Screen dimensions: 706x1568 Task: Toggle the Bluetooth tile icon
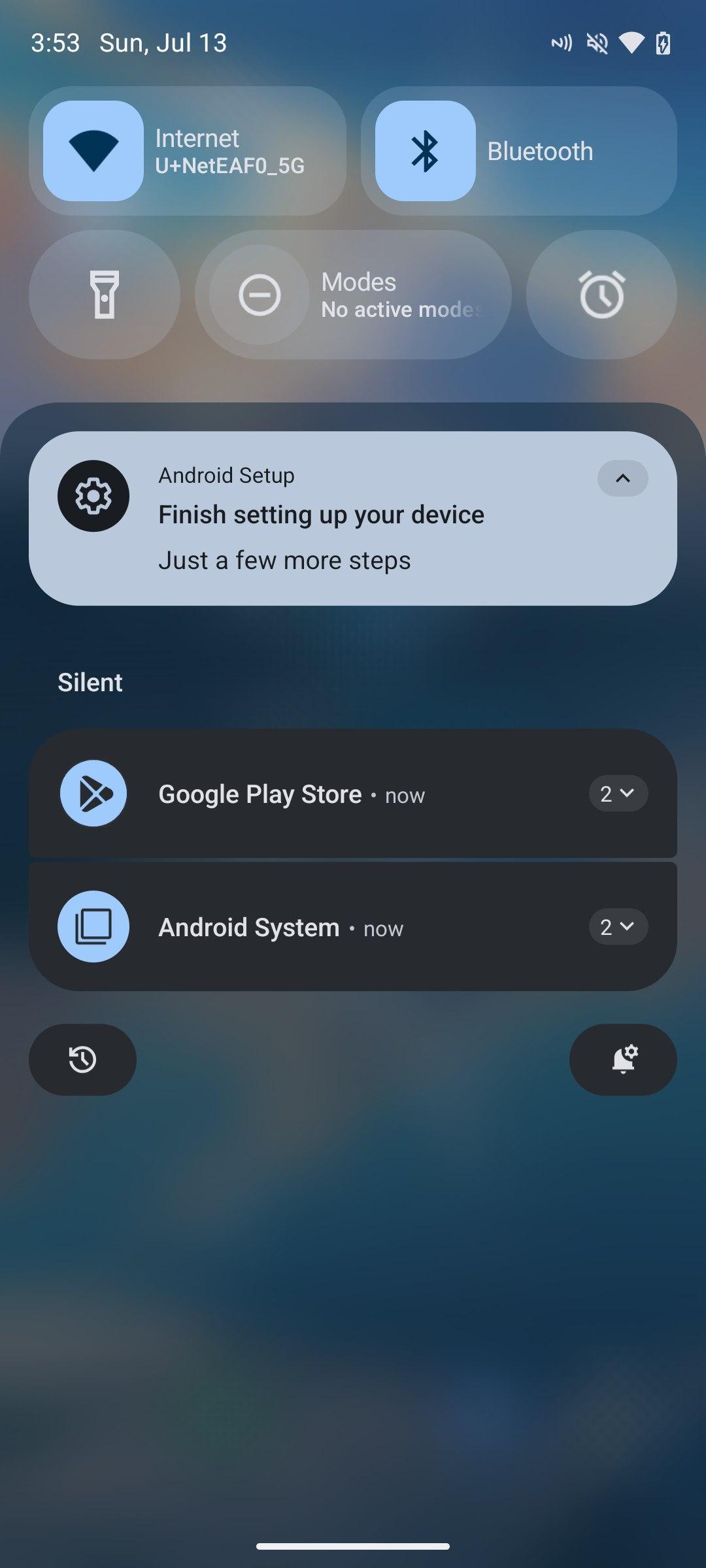click(x=425, y=151)
